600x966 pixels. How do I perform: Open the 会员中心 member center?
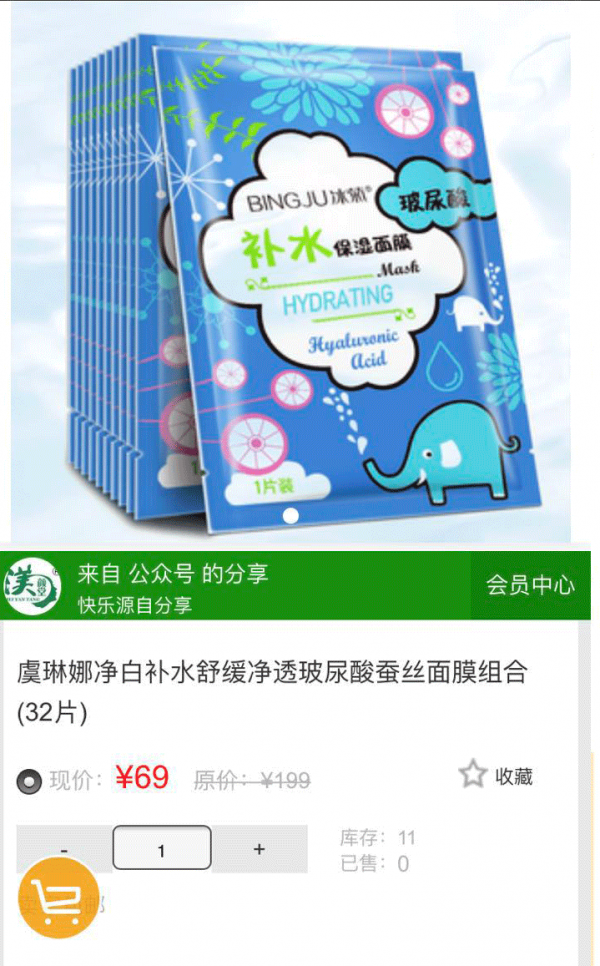530,585
